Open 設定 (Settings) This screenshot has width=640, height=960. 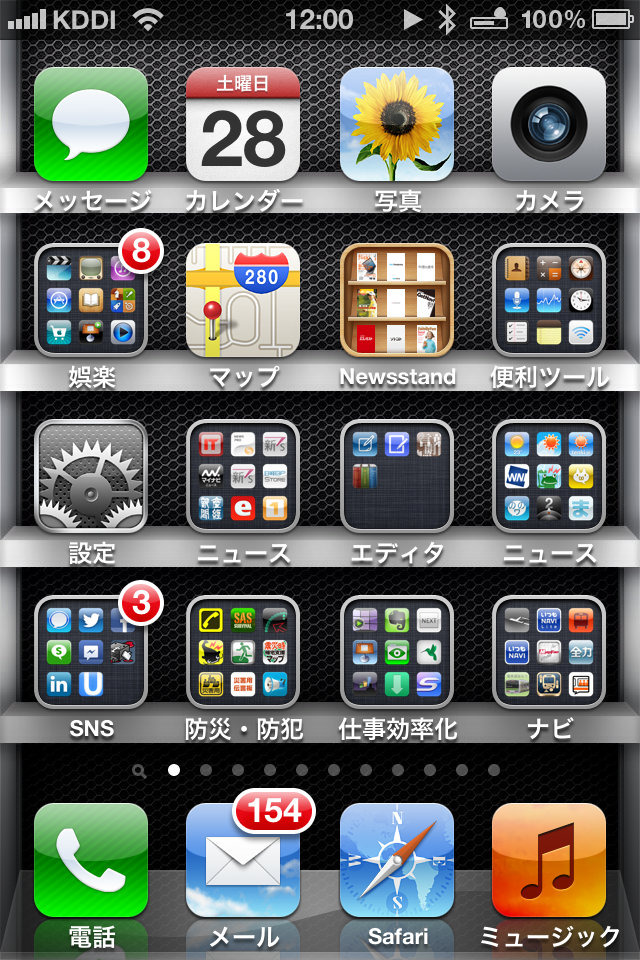[91, 476]
